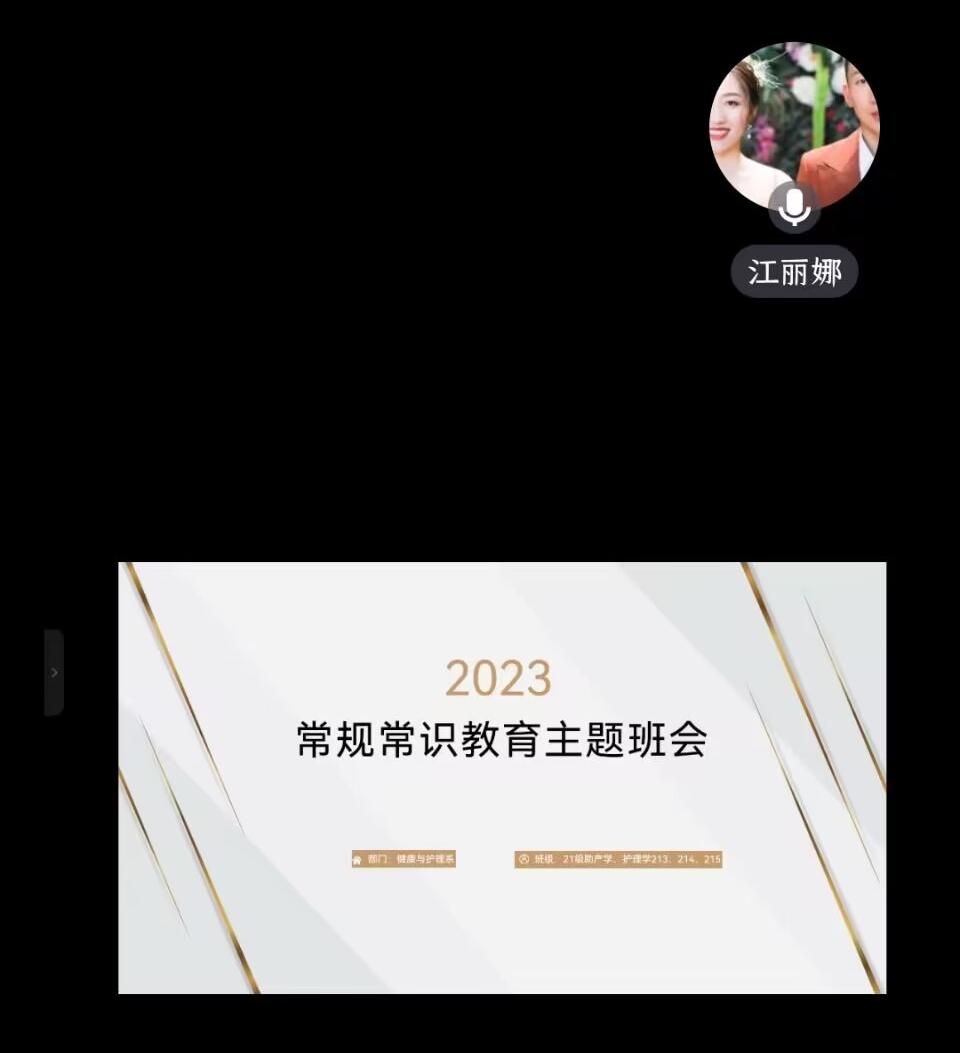Tap 江丽娜's speaker avatar

click(794, 124)
